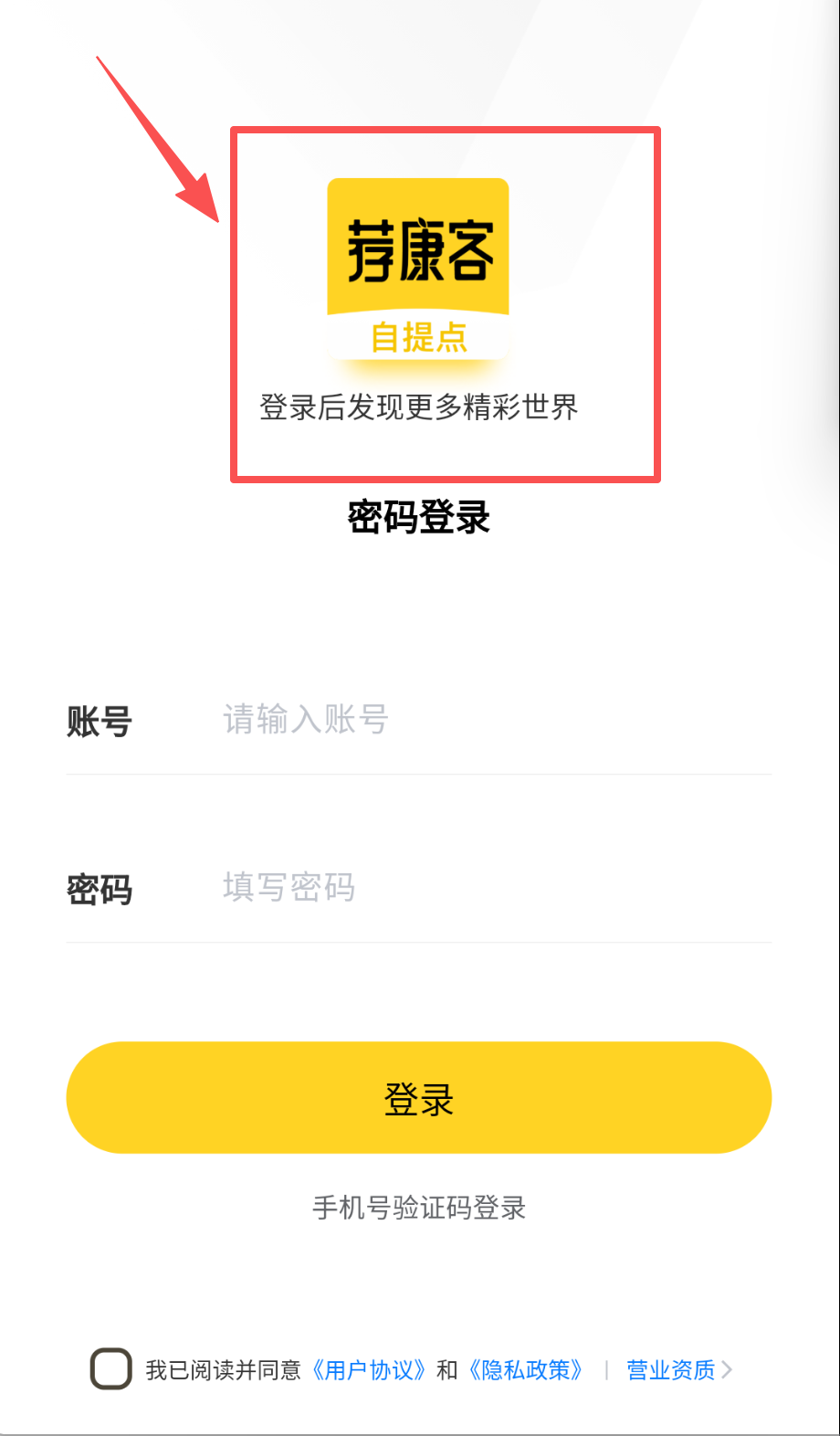Open the 《用户协议》 link
This screenshot has height=1436, width=840.
click(x=369, y=1370)
